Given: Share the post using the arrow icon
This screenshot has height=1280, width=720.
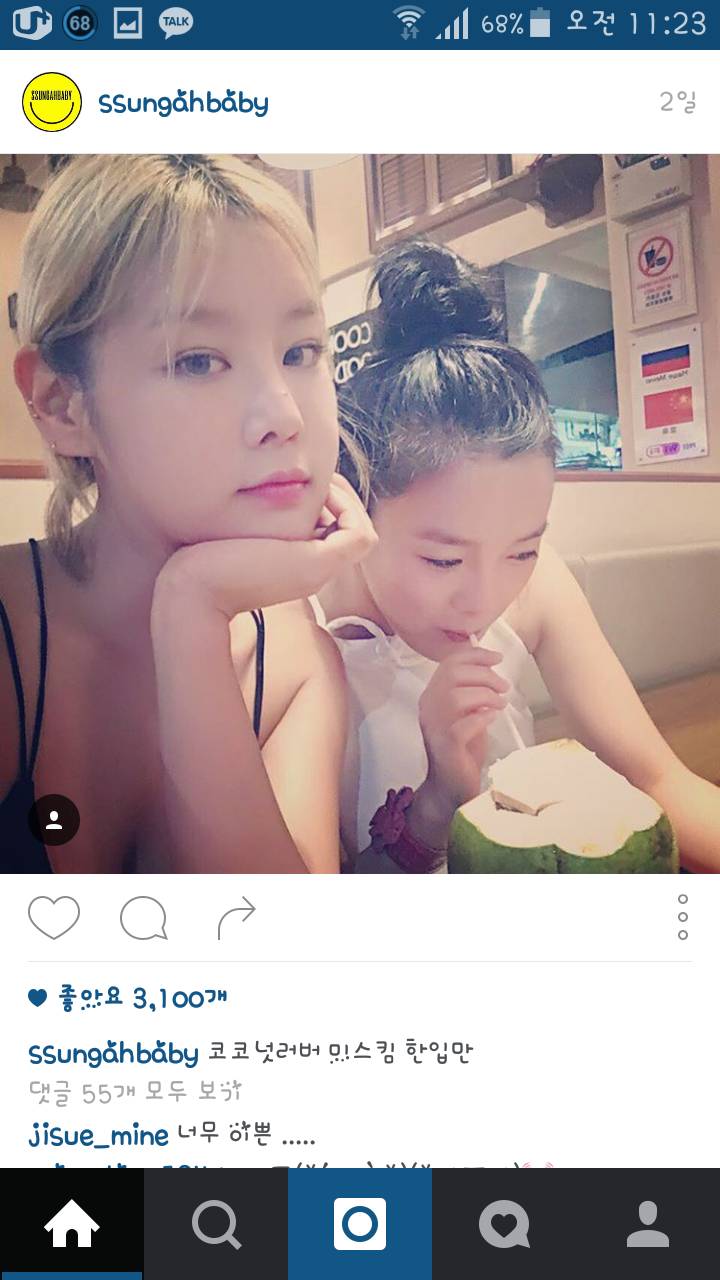Looking at the screenshot, I should (x=237, y=918).
